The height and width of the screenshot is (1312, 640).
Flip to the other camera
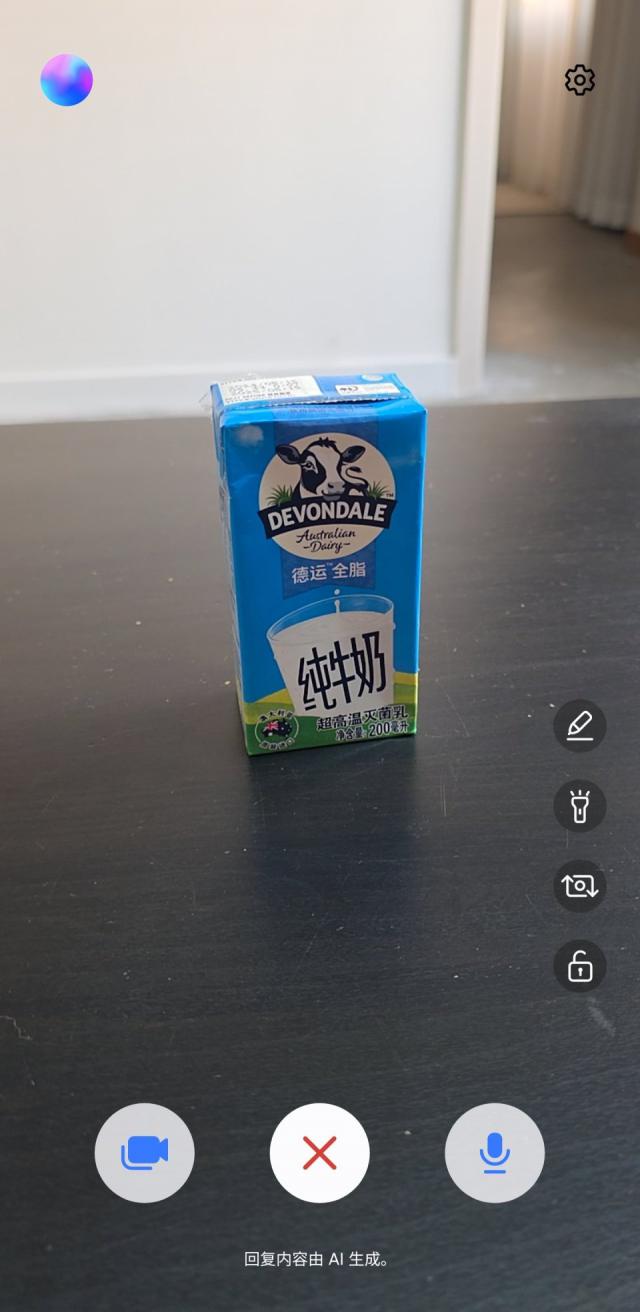580,886
